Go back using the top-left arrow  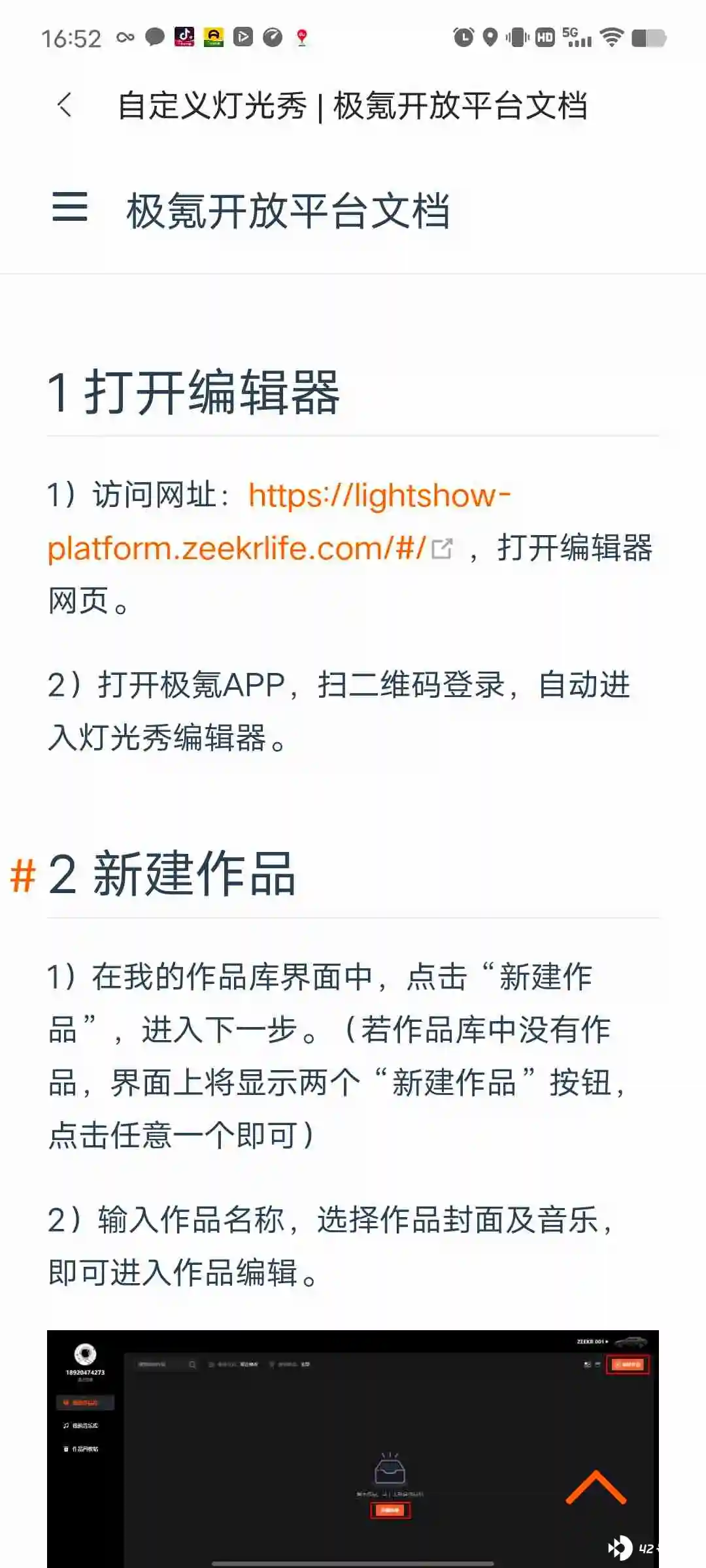64,105
